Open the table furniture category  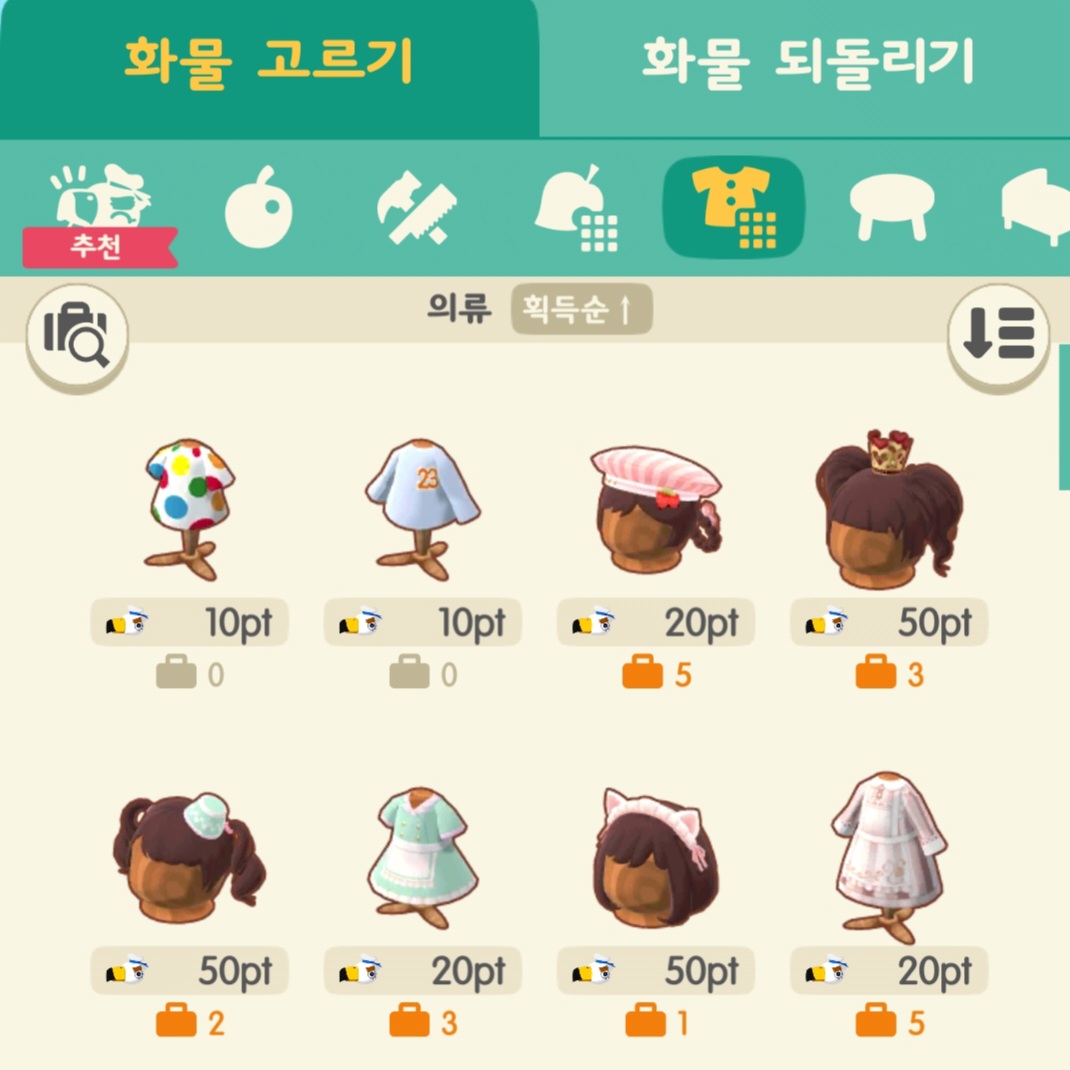tap(891, 207)
